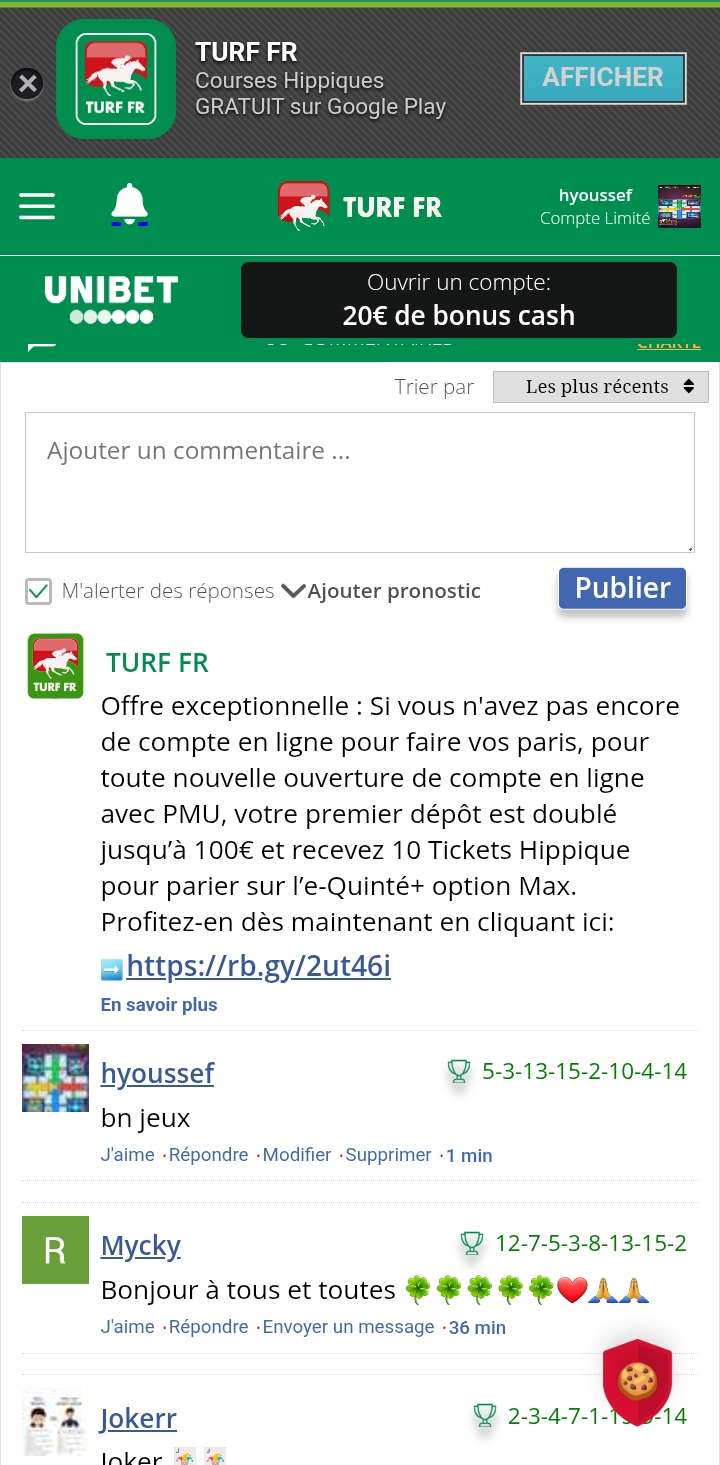The image size is (720, 1465).
Task: Open the notifications bell
Action: pyautogui.click(x=129, y=205)
